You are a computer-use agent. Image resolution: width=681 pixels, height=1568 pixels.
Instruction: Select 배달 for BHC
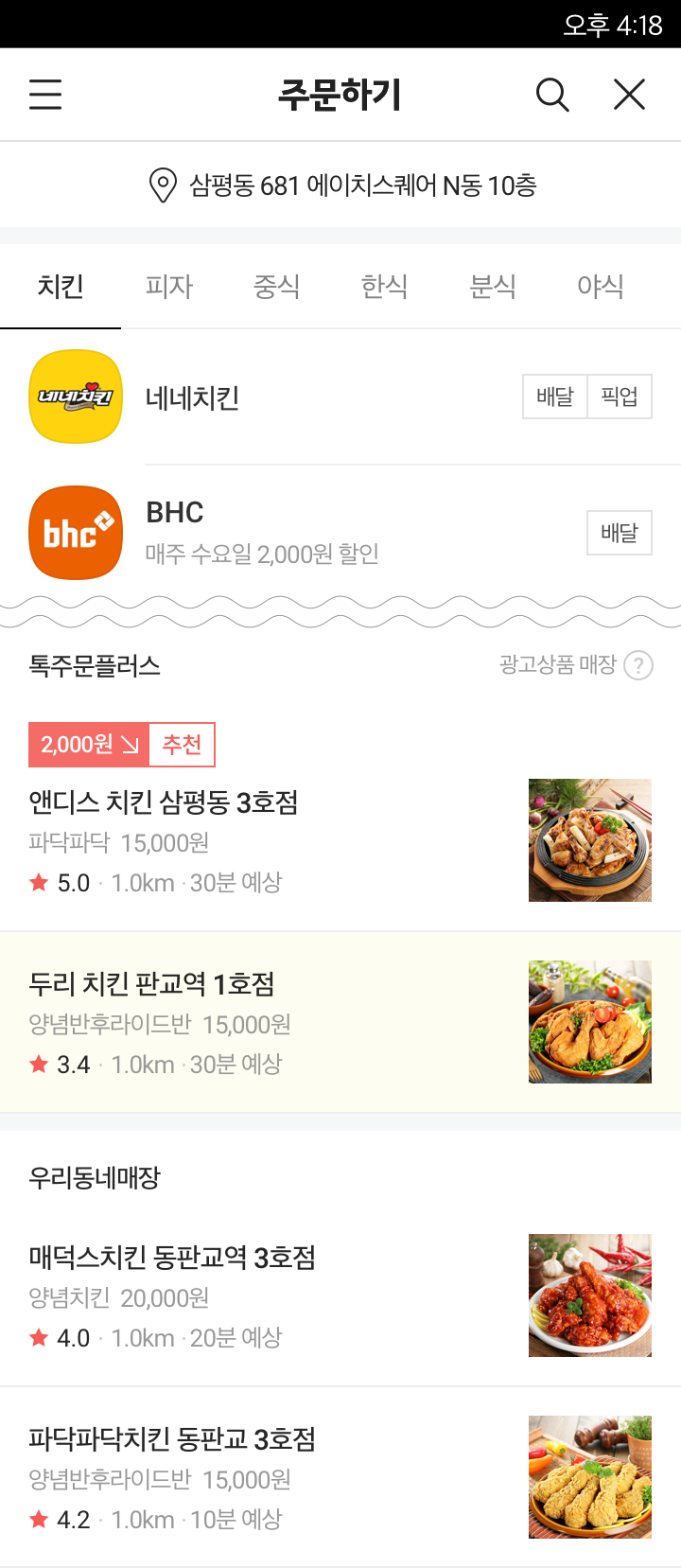coord(620,533)
